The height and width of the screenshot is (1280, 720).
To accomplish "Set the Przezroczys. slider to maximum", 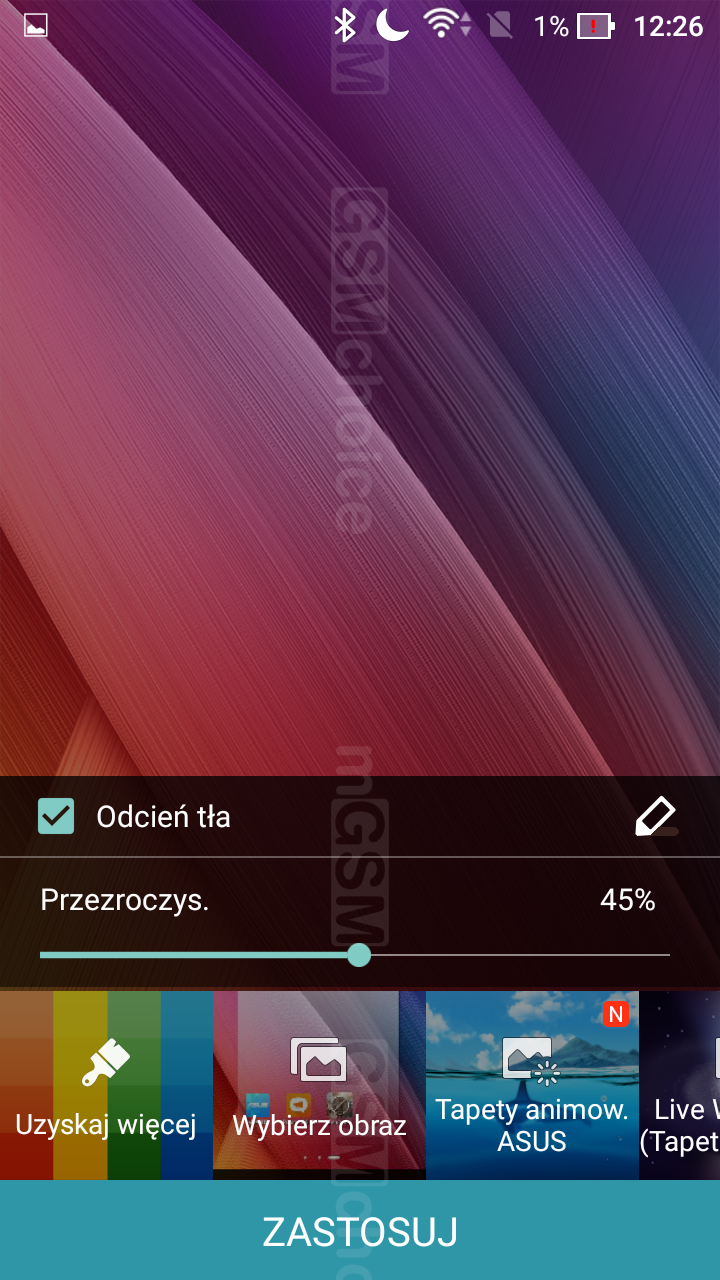I will pyautogui.click(x=668, y=955).
